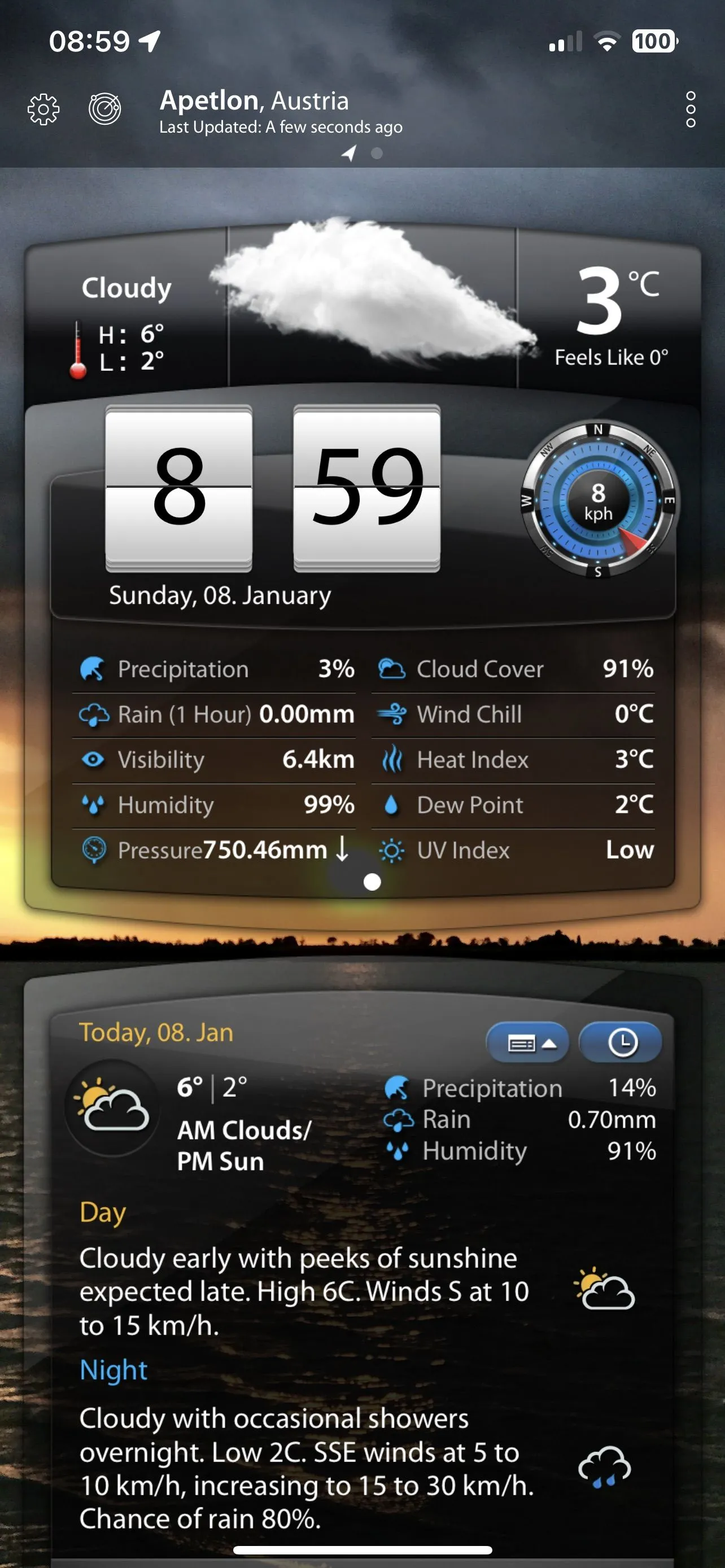Open the three-dot overflow menu
This screenshot has height=1568, width=725.
pyautogui.click(x=691, y=110)
